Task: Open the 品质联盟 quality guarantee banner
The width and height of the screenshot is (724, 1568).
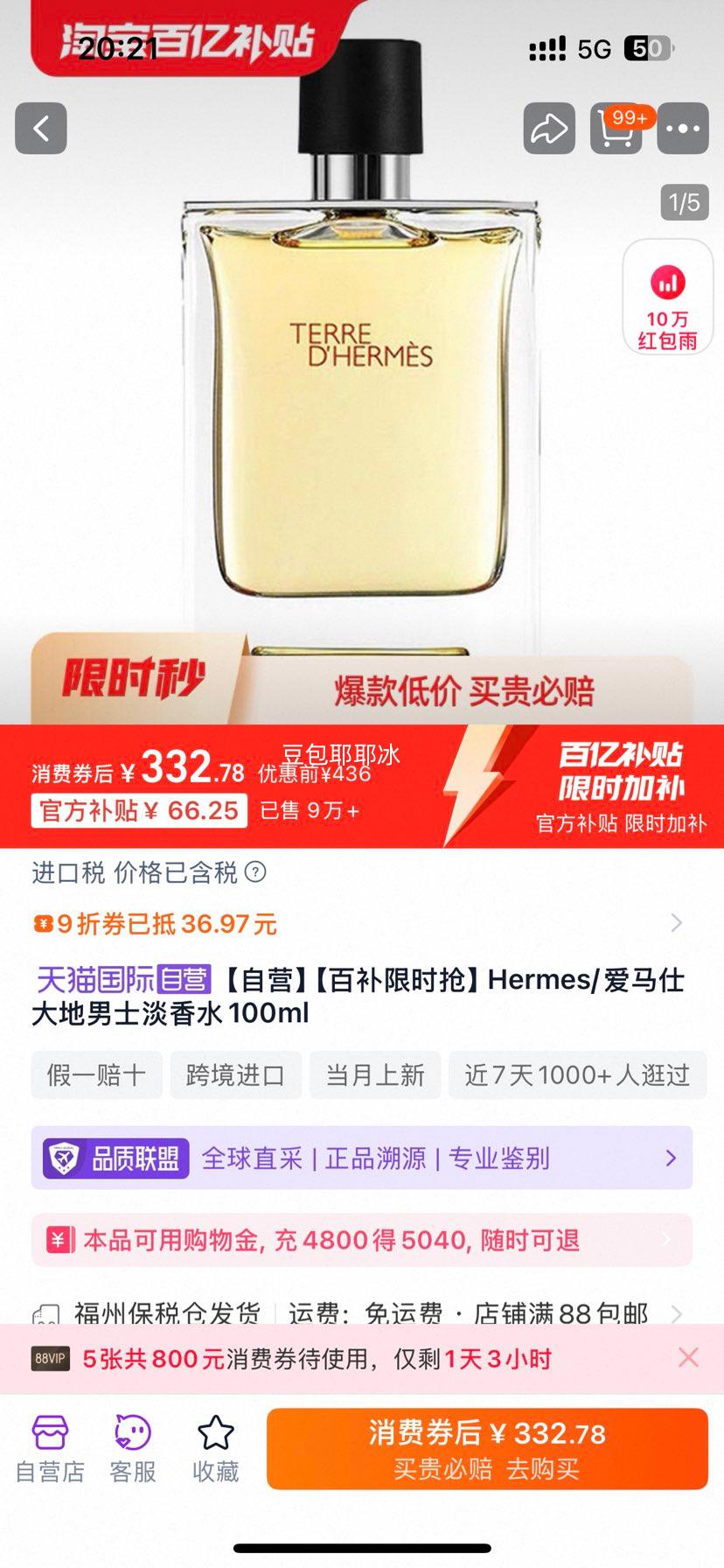Action: coord(362,1158)
